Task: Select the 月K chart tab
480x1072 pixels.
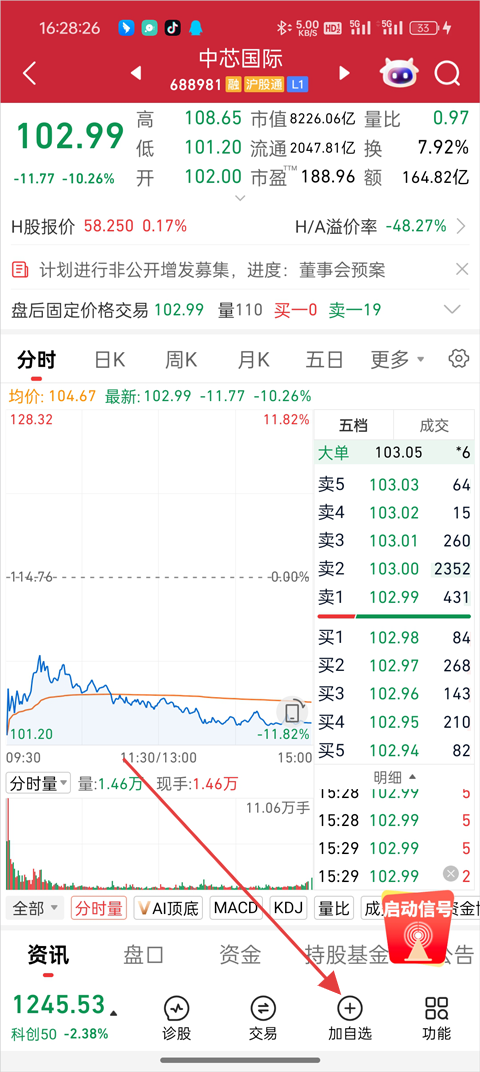Action: pos(253,359)
